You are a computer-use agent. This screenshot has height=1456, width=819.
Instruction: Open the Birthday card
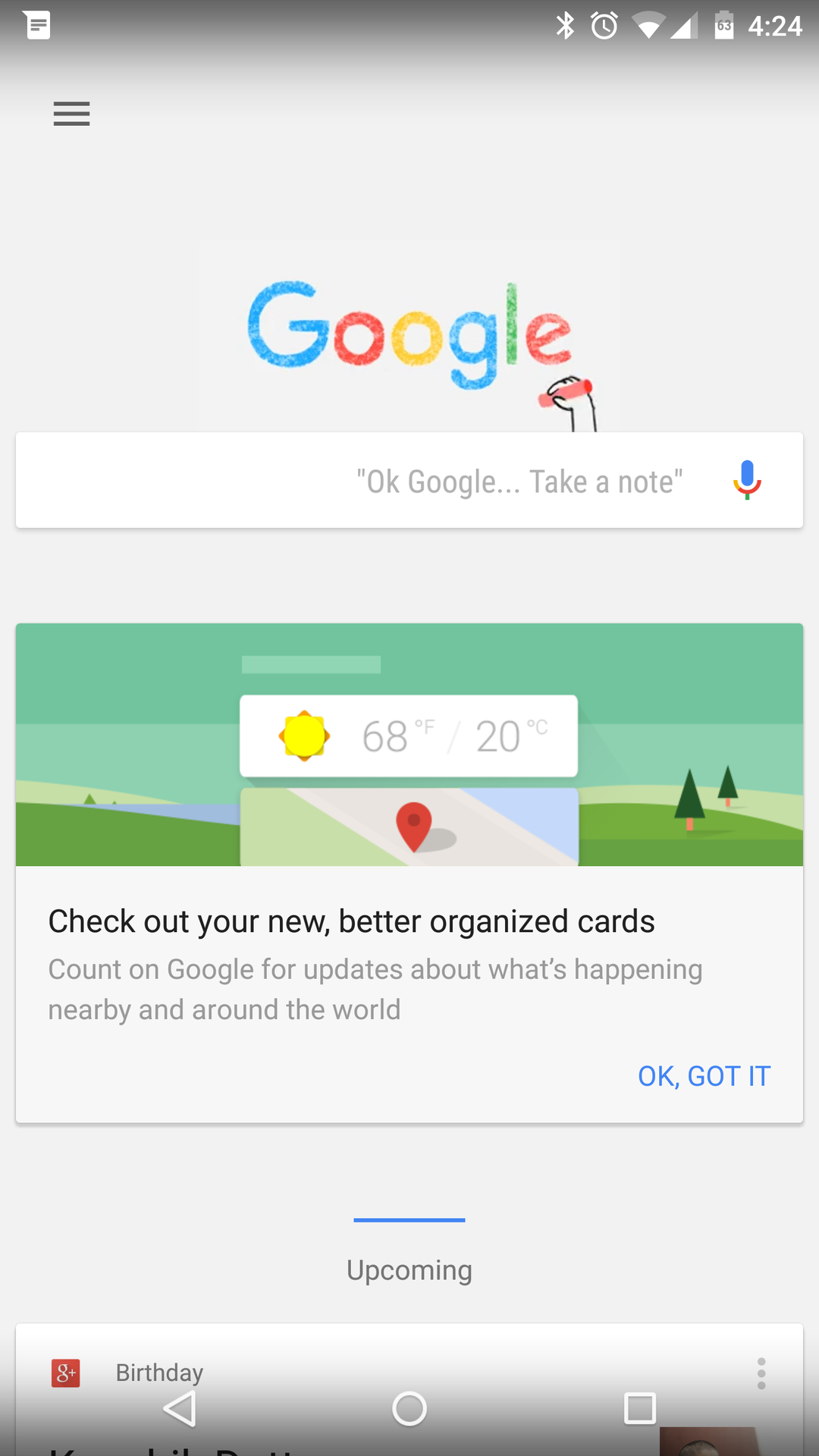coord(409,1389)
